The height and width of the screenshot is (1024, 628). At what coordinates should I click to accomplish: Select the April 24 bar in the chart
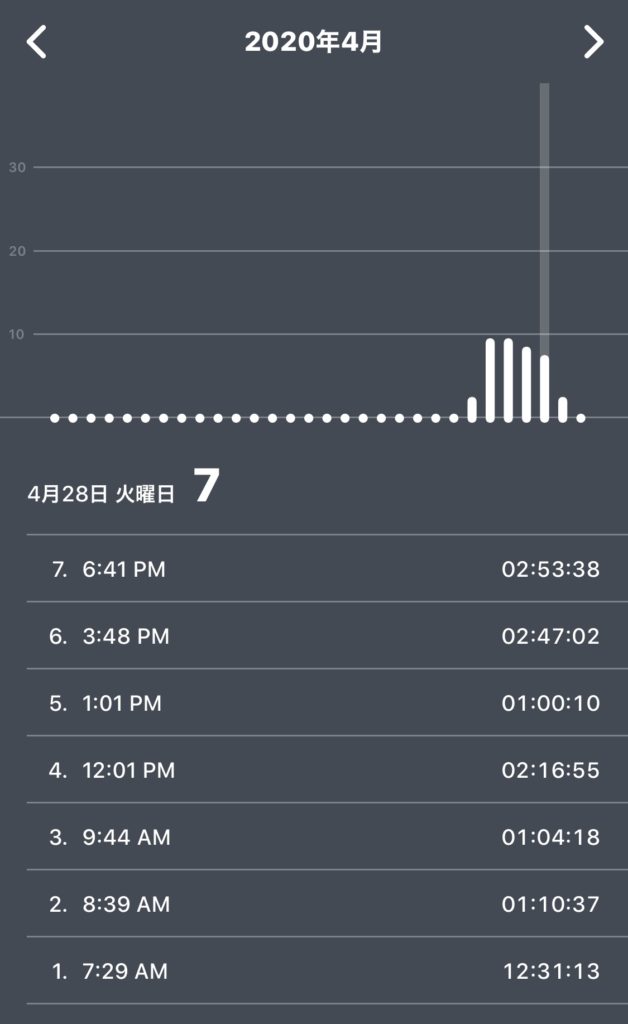[472, 408]
